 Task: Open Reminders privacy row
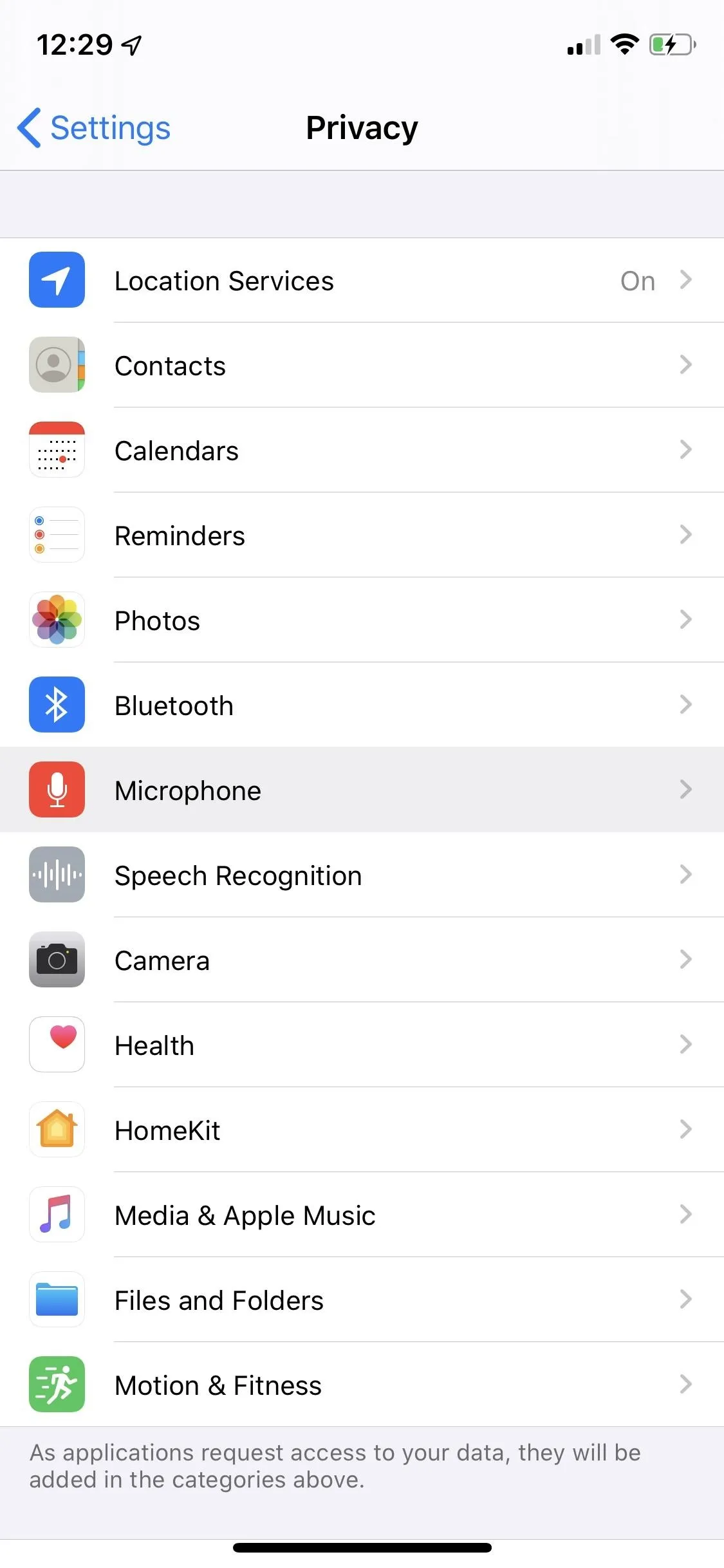click(x=362, y=536)
